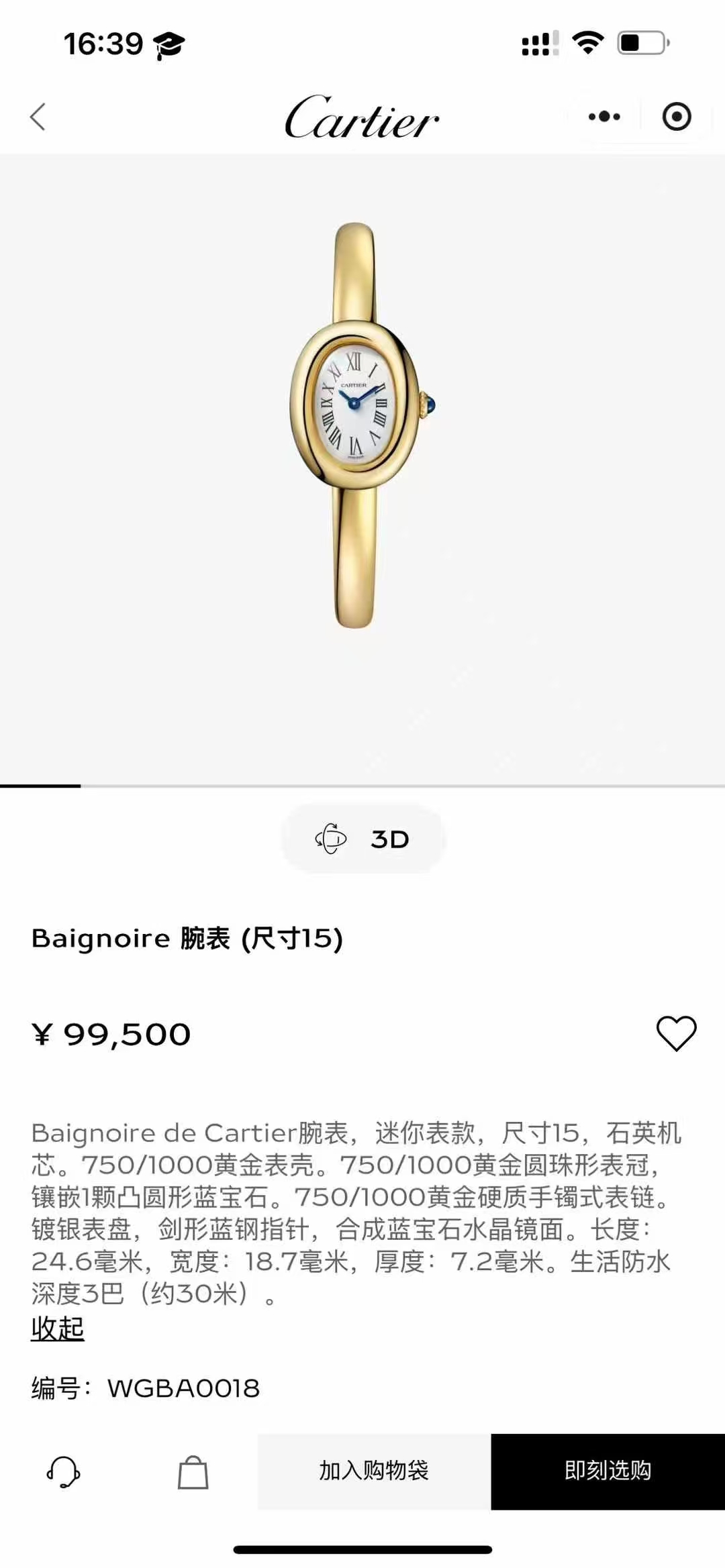Screen dimensions: 725x1568
Task: Open the shopping bag icon
Action: pos(193,1472)
